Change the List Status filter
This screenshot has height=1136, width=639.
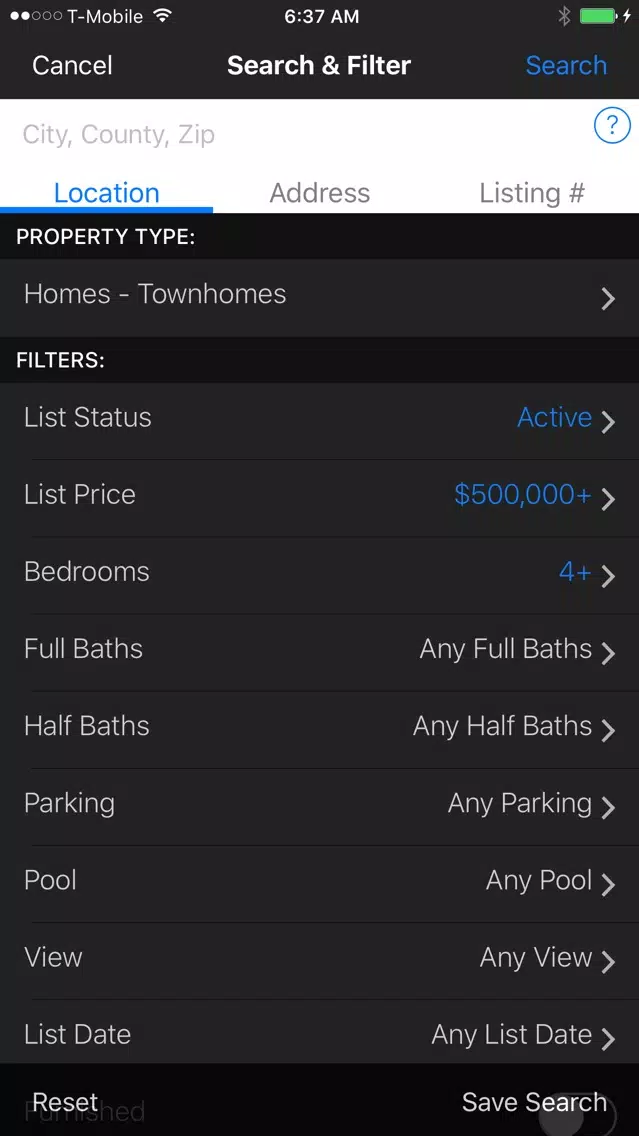click(320, 420)
